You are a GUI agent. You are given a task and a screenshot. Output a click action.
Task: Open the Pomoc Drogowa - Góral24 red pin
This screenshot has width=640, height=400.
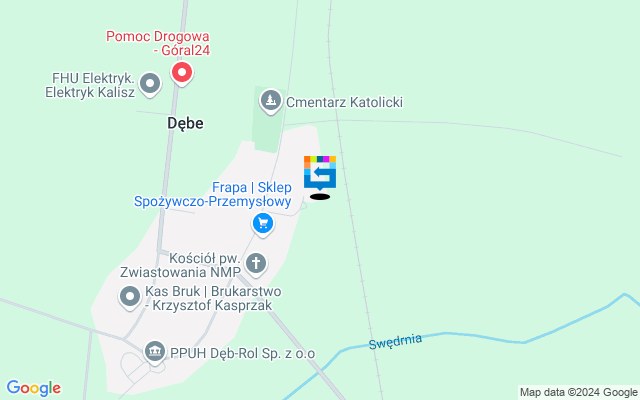pyautogui.click(x=182, y=73)
